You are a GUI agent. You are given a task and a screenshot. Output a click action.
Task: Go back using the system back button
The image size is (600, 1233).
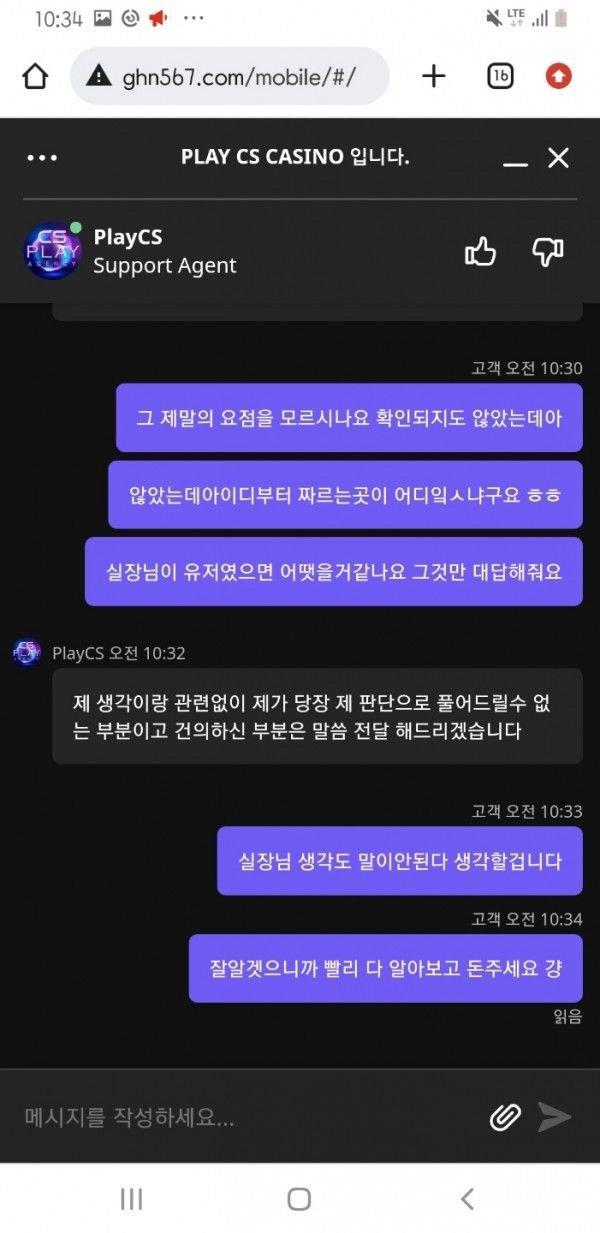point(466,1199)
